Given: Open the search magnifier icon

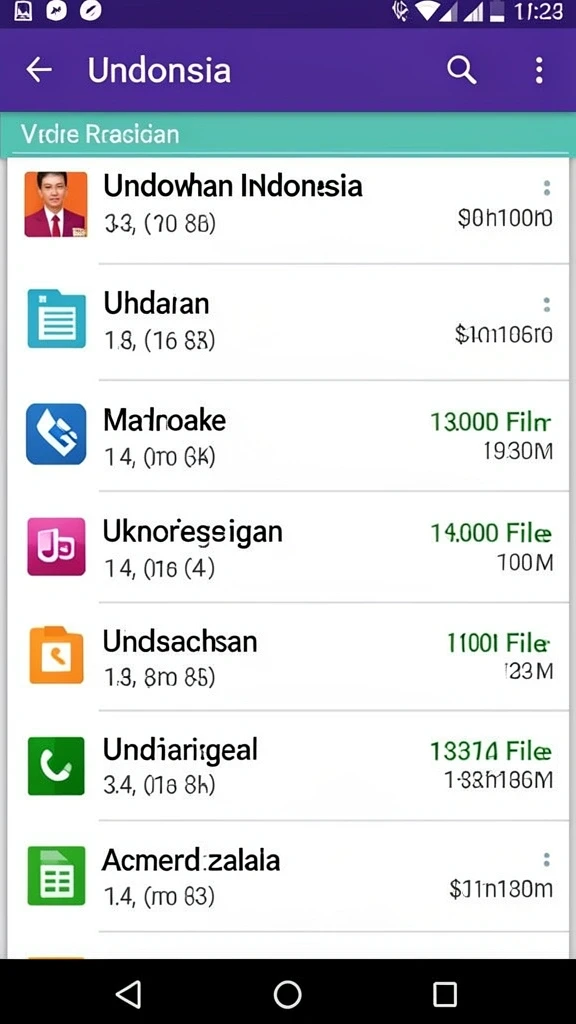Looking at the screenshot, I should click(461, 70).
